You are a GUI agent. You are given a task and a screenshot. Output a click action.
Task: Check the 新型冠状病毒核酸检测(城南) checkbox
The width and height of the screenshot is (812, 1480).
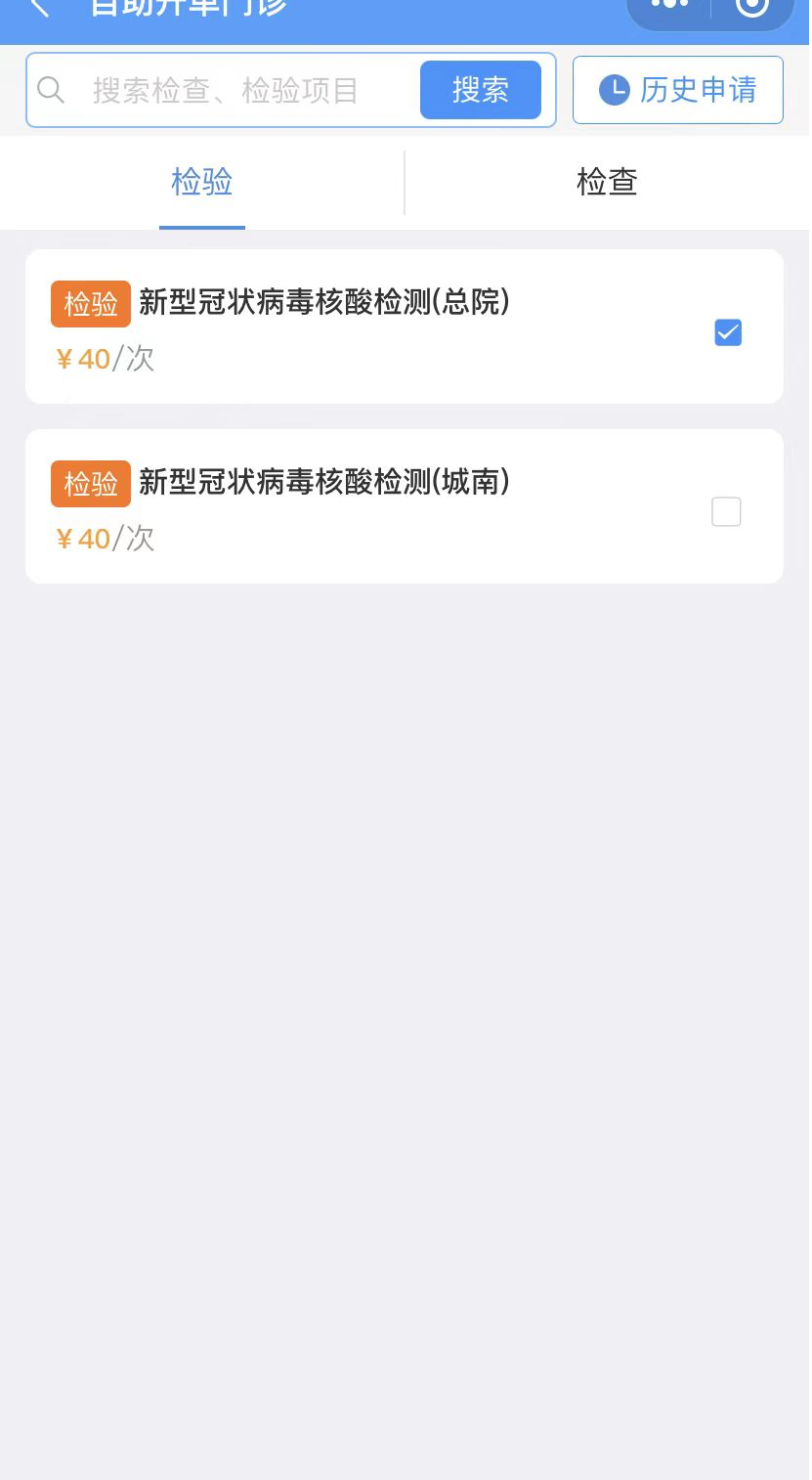pyautogui.click(x=726, y=511)
